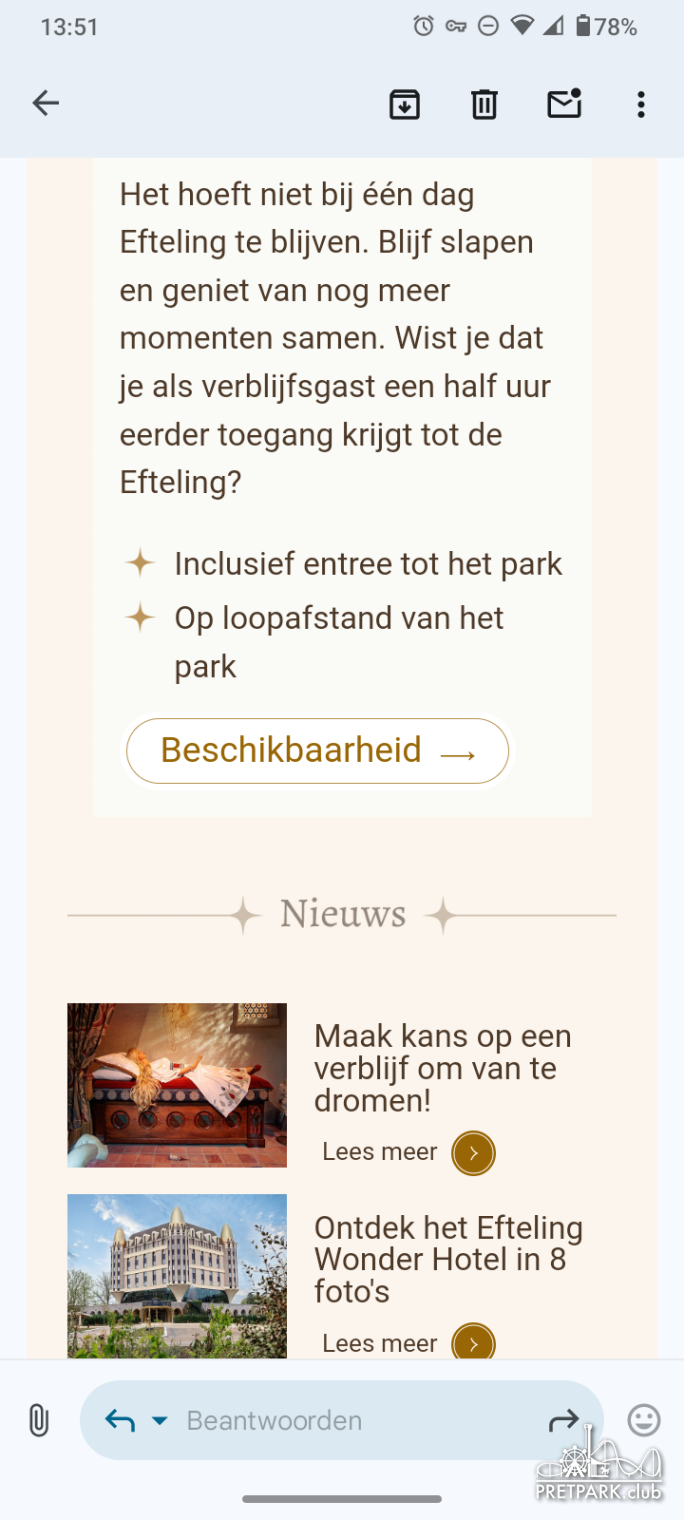Forward this email

pos(564,1420)
